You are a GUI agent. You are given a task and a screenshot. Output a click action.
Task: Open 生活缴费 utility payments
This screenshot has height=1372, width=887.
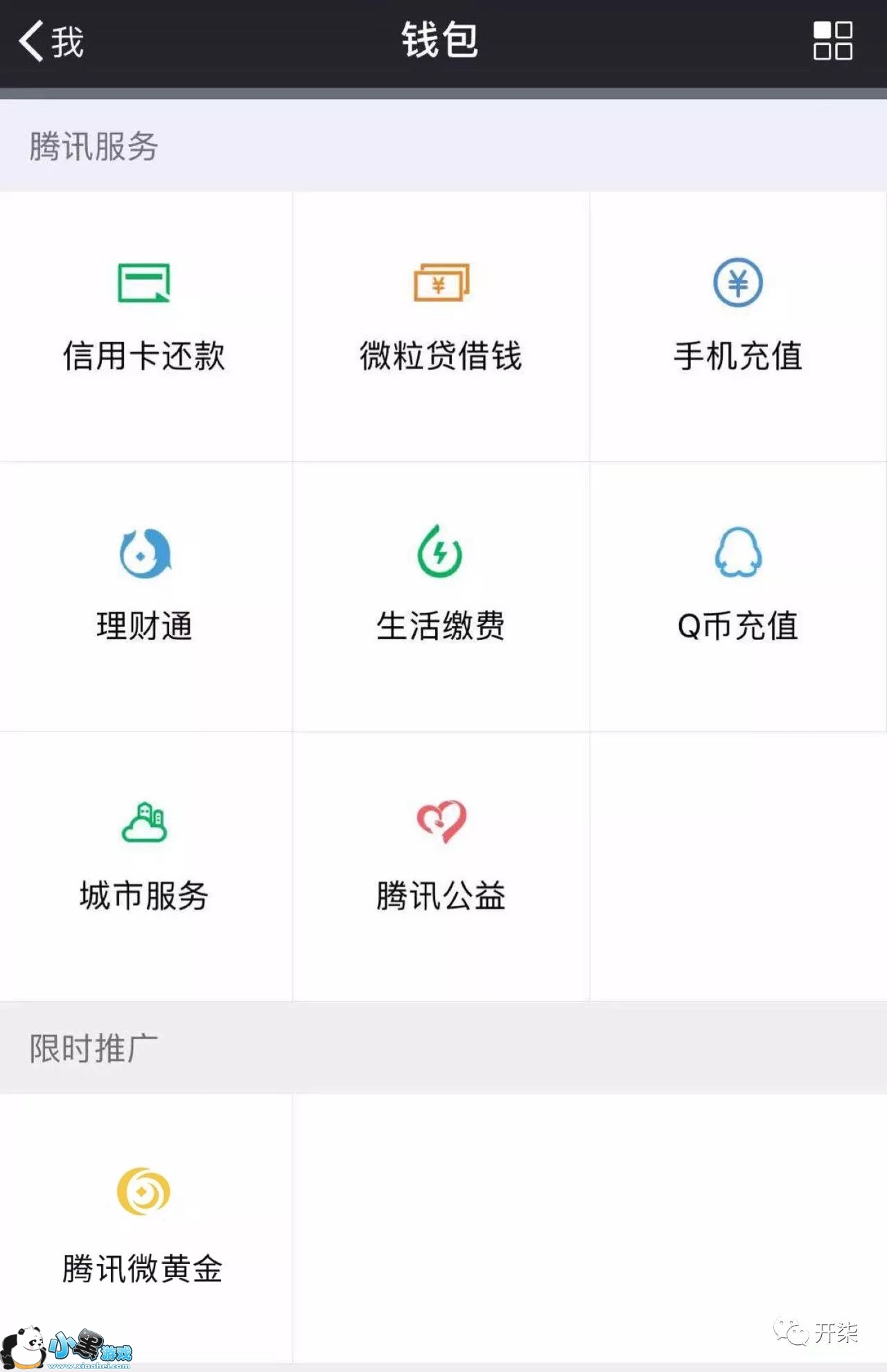441,589
